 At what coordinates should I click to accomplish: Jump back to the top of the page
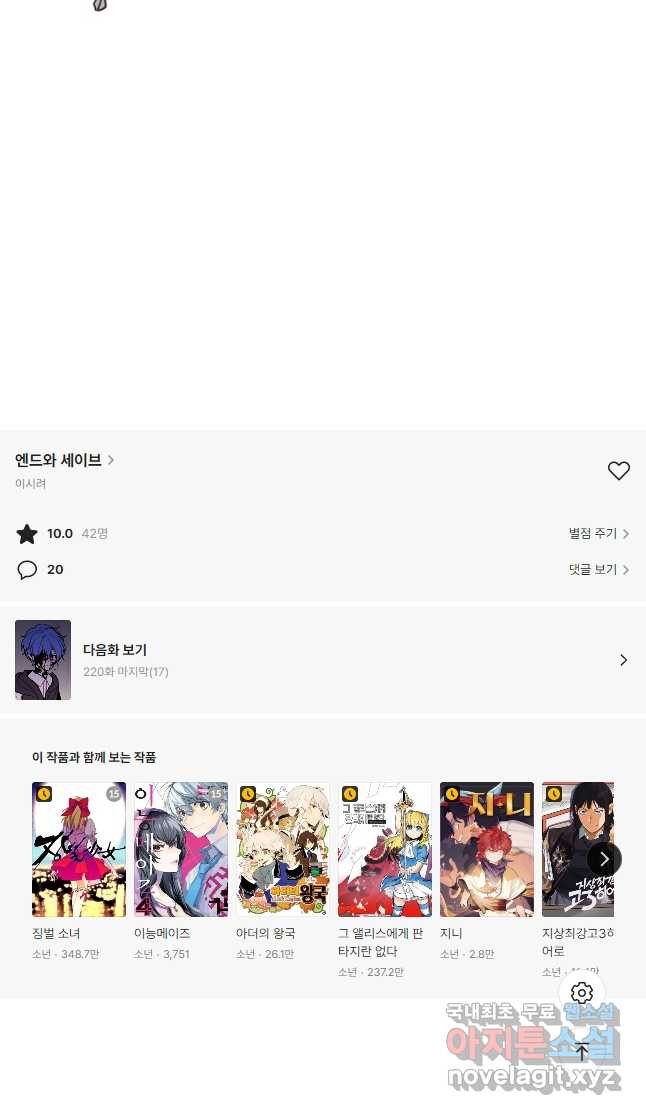(x=582, y=1051)
